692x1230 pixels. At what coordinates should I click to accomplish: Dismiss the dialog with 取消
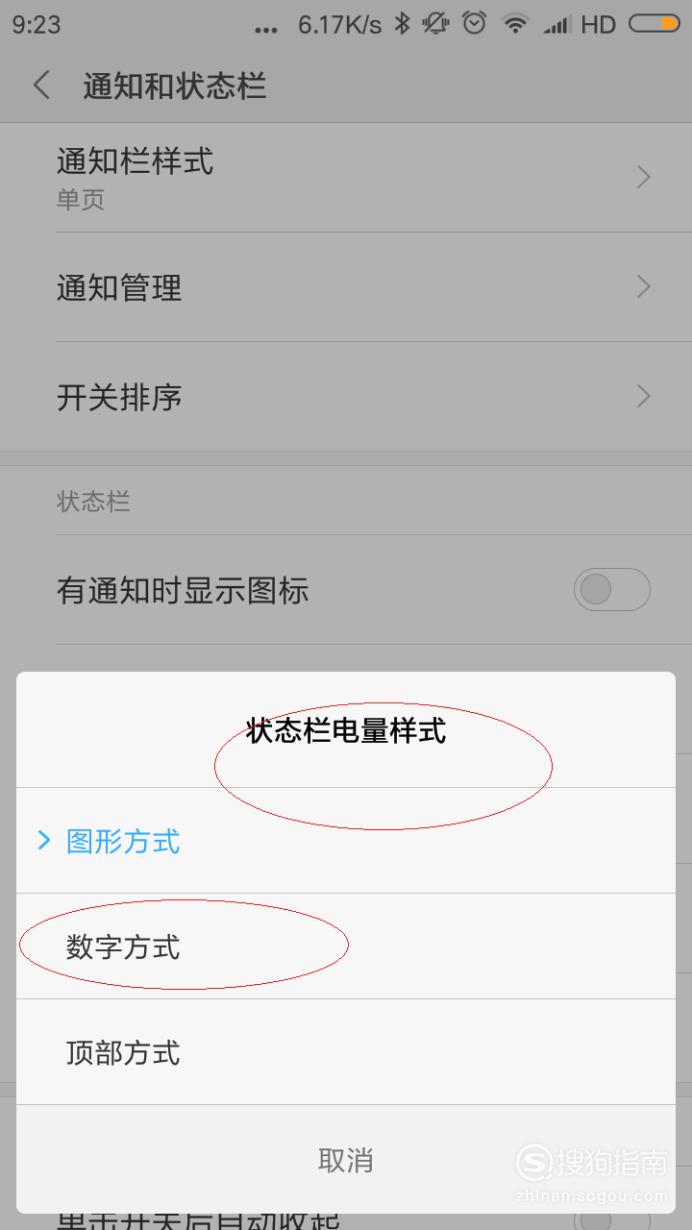[x=346, y=1160]
